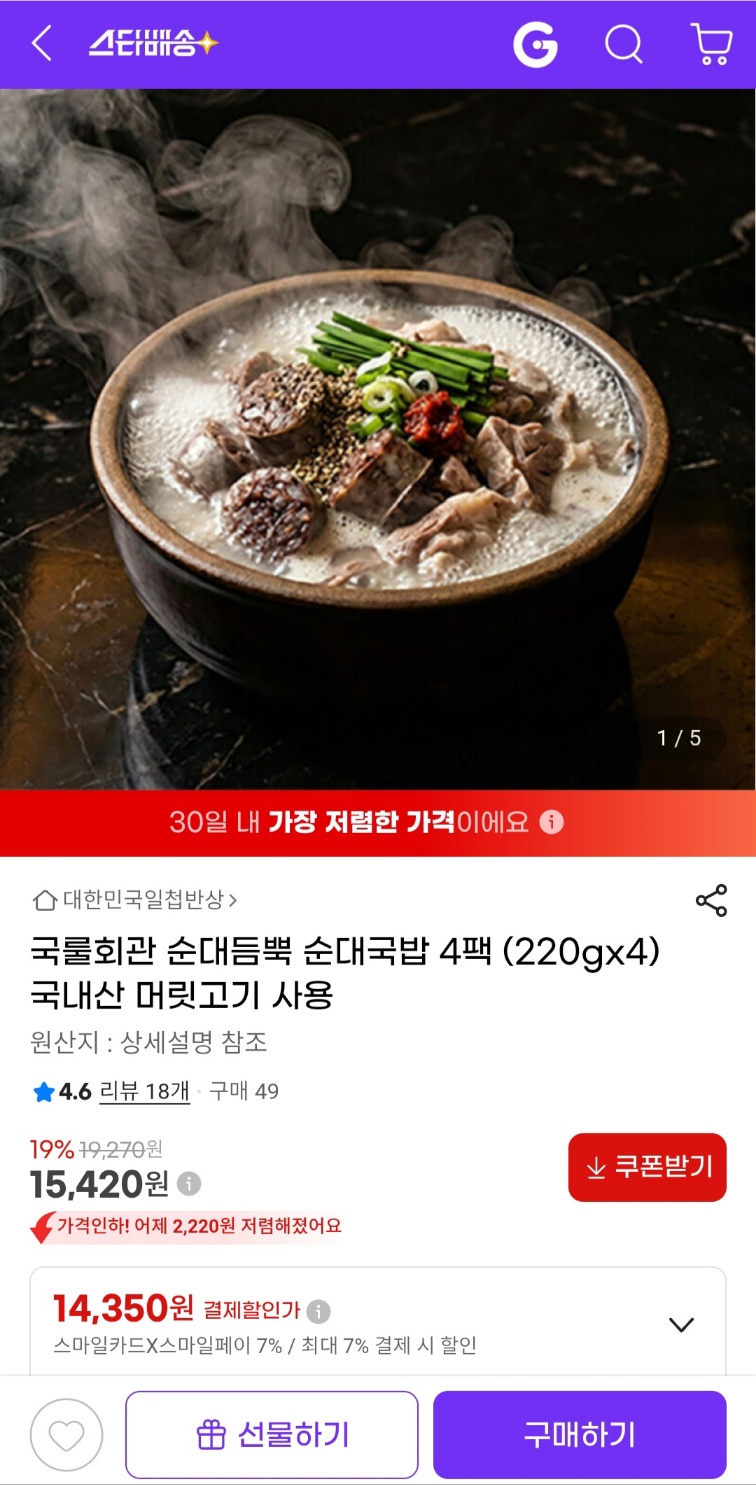Screen dimensions: 756x1485
Task: Open the sundae gukbap product image
Action: pos(378,440)
